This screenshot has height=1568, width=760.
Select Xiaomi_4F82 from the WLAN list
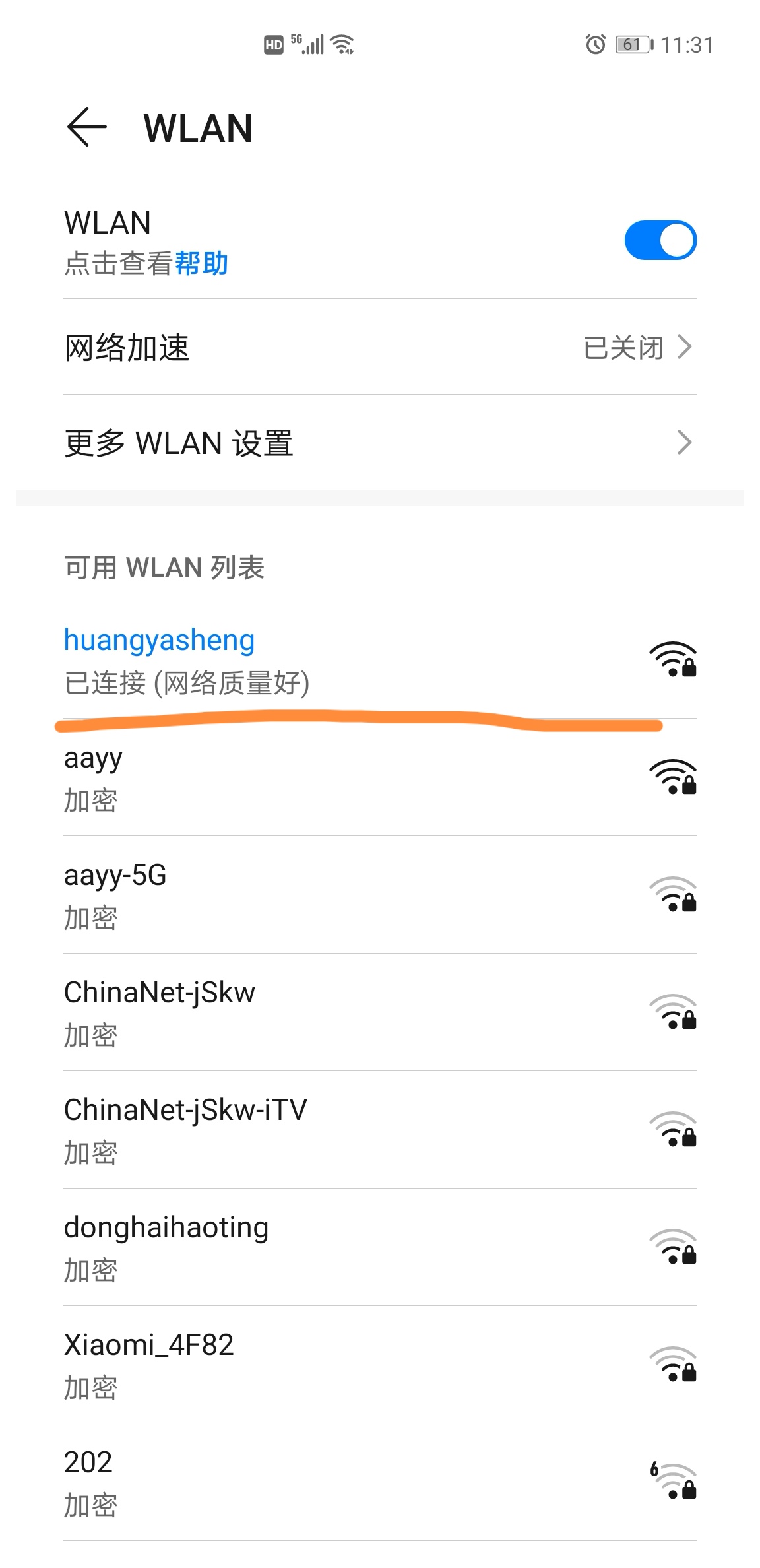point(379,1365)
